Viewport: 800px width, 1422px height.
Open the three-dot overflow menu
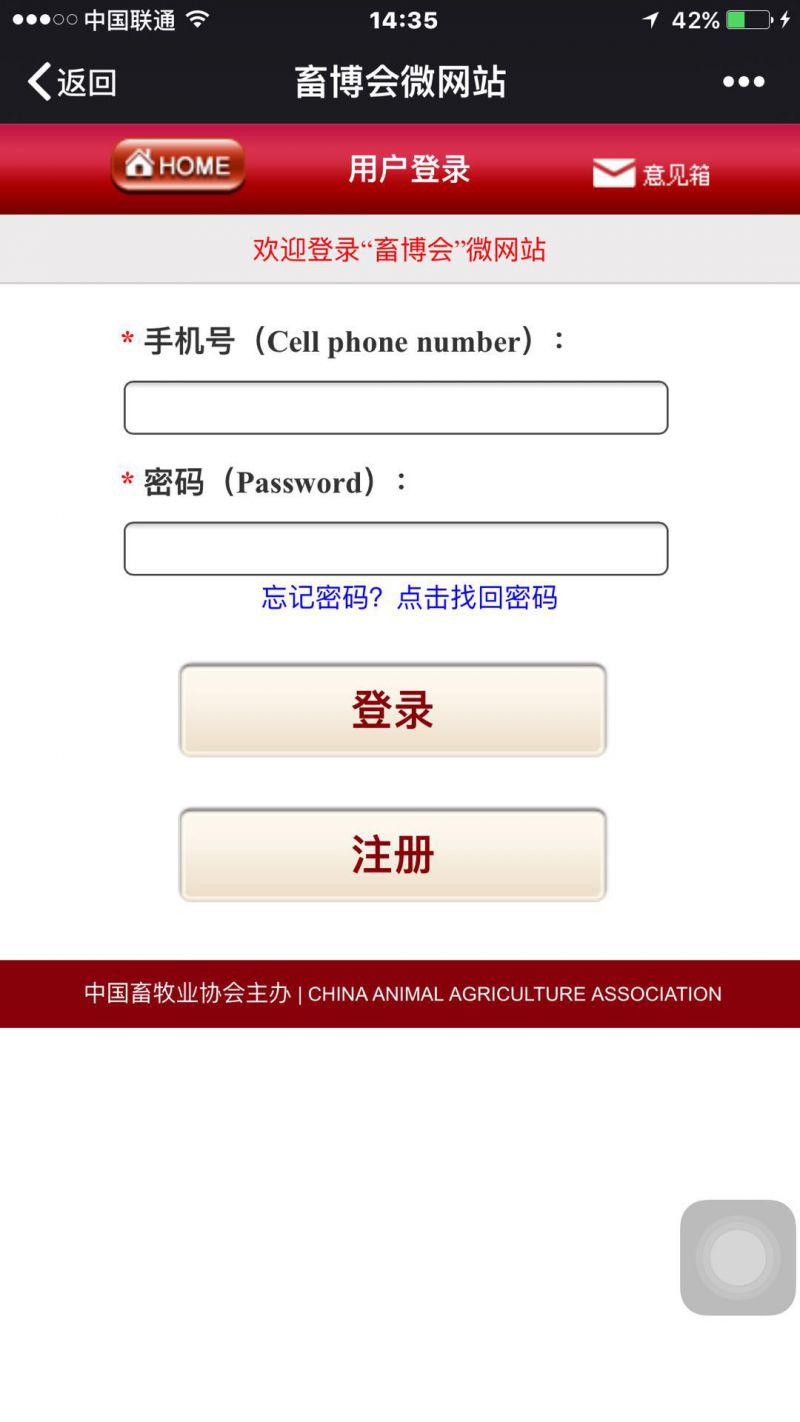[743, 82]
